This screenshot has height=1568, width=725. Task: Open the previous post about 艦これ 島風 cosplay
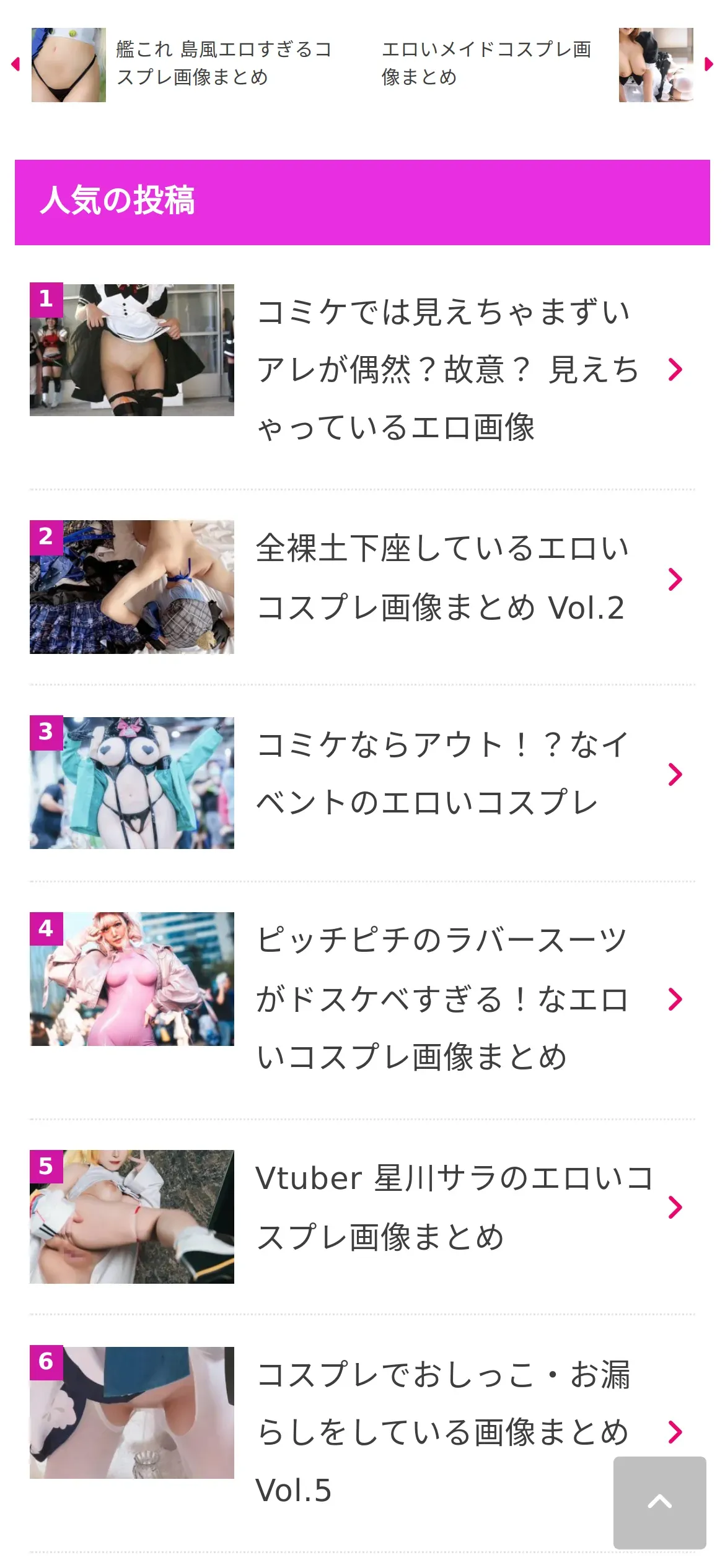pos(223,64)
